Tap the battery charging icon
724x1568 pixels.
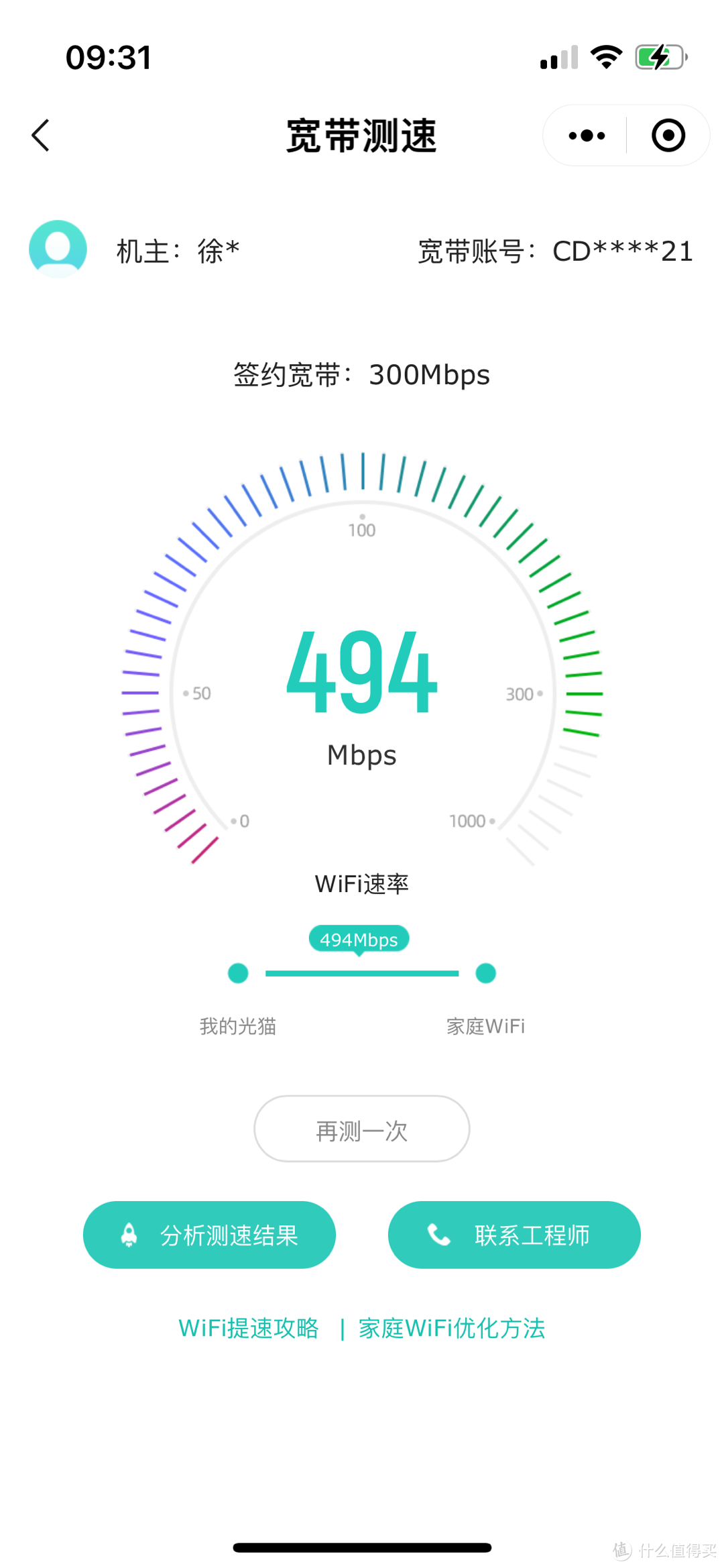coord(658,57)
